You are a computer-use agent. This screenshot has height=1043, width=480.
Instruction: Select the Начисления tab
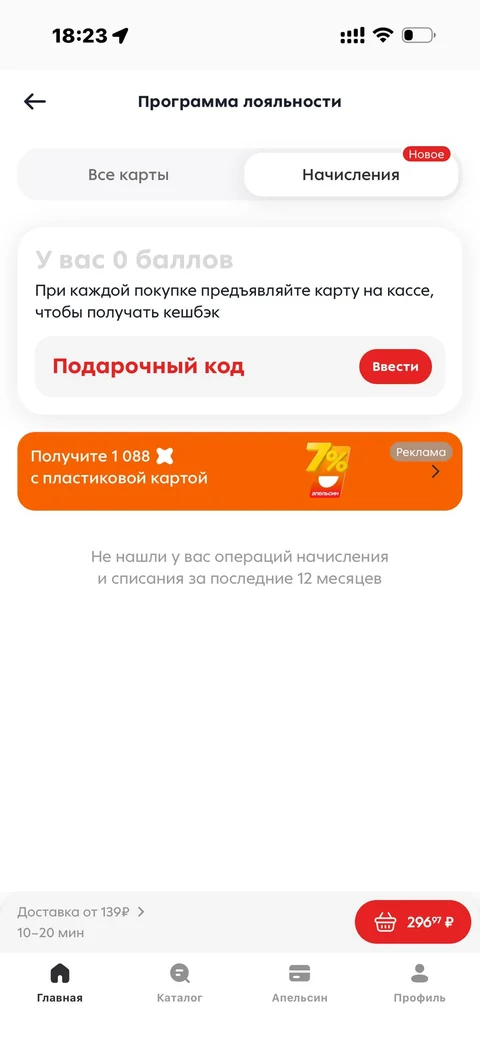point(351,175)
